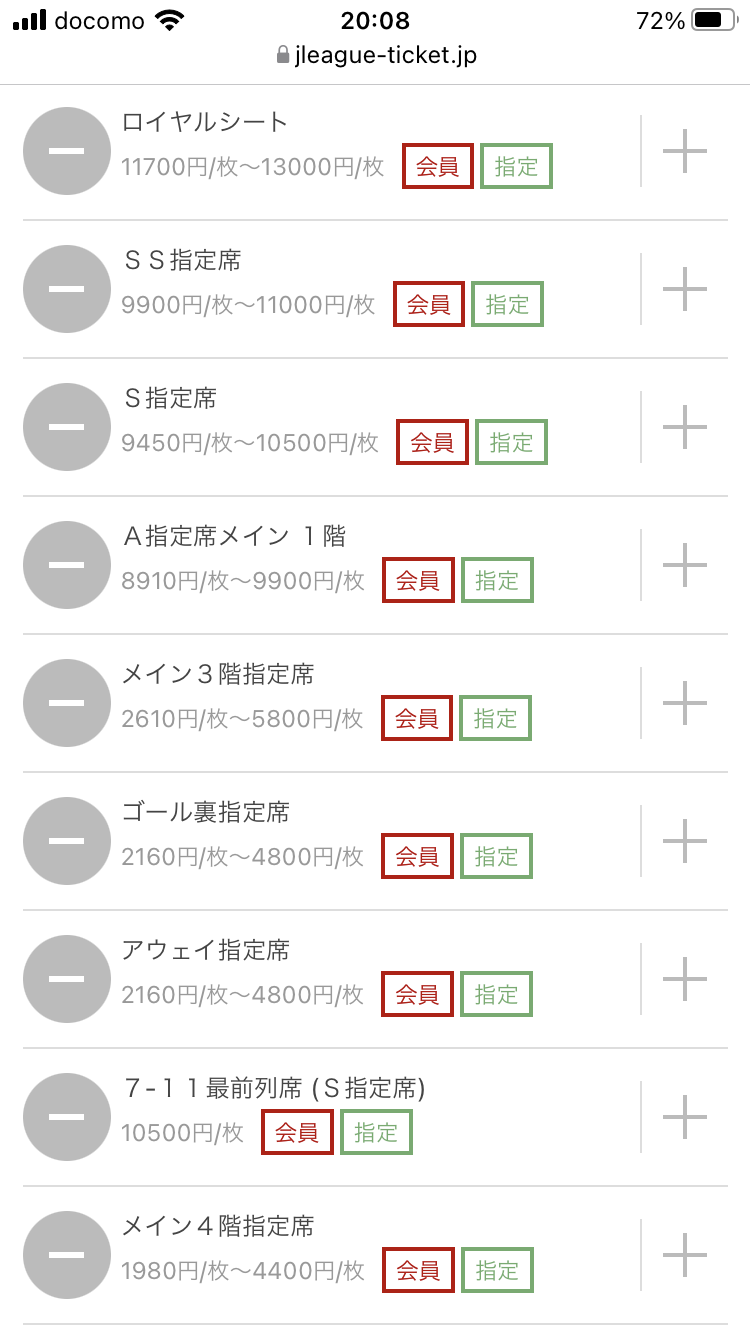750x1334 pixels.
Task: Add an Ａ指定席メイン１階 ticket
Action: (x=685, y=565)
